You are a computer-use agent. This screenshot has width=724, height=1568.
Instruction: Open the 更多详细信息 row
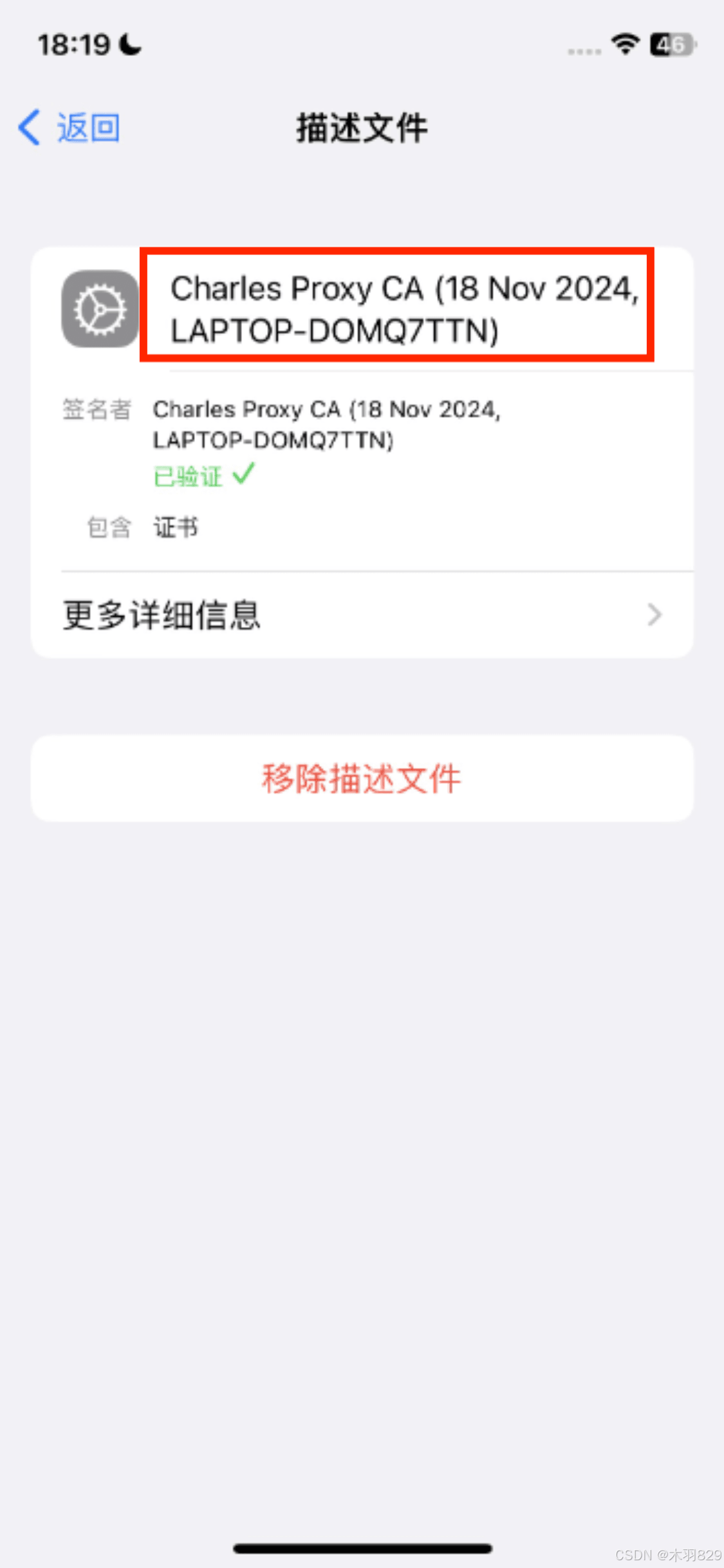[362, 615]
